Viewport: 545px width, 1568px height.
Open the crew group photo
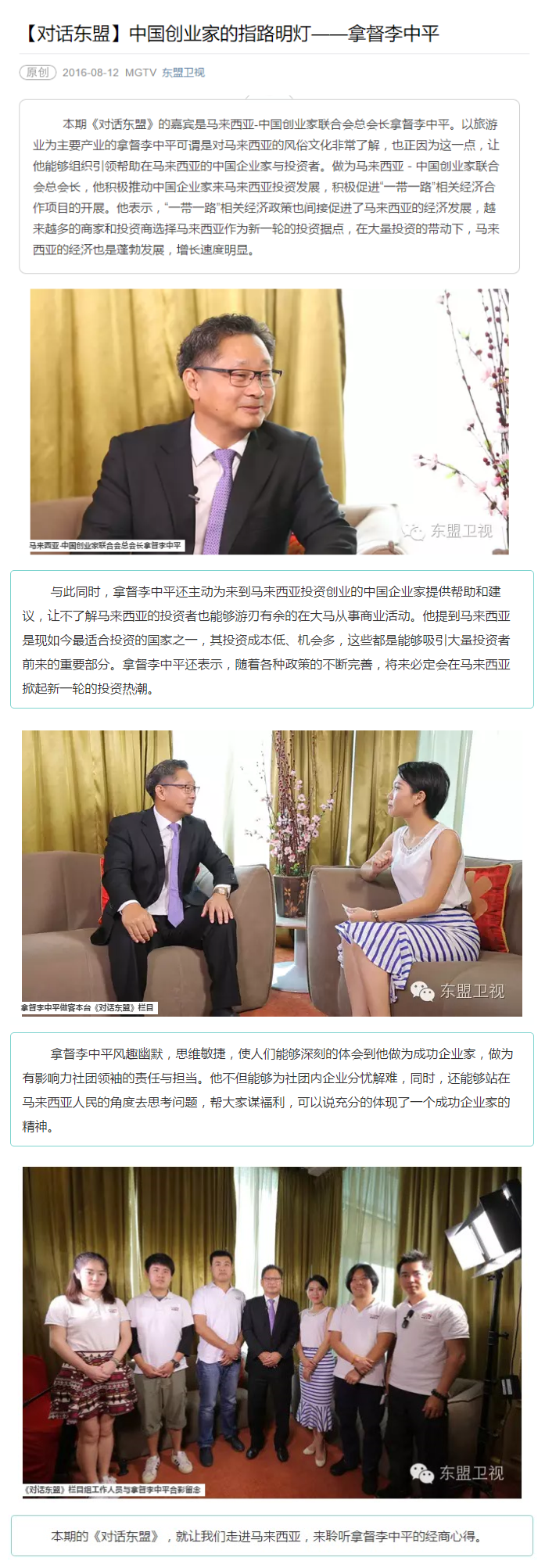(271, 1332)
